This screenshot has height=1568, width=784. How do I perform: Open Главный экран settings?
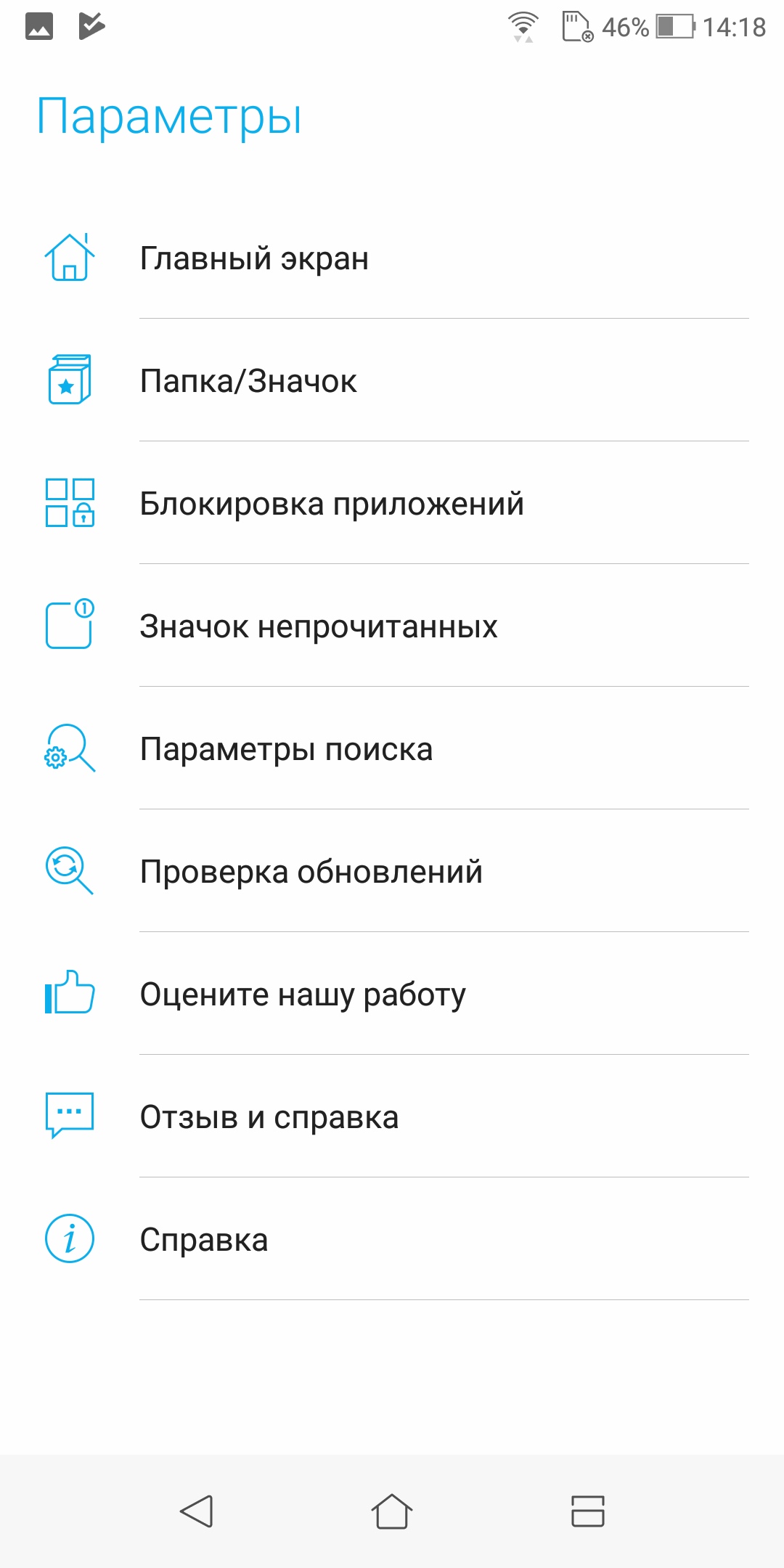pos(392,258)
